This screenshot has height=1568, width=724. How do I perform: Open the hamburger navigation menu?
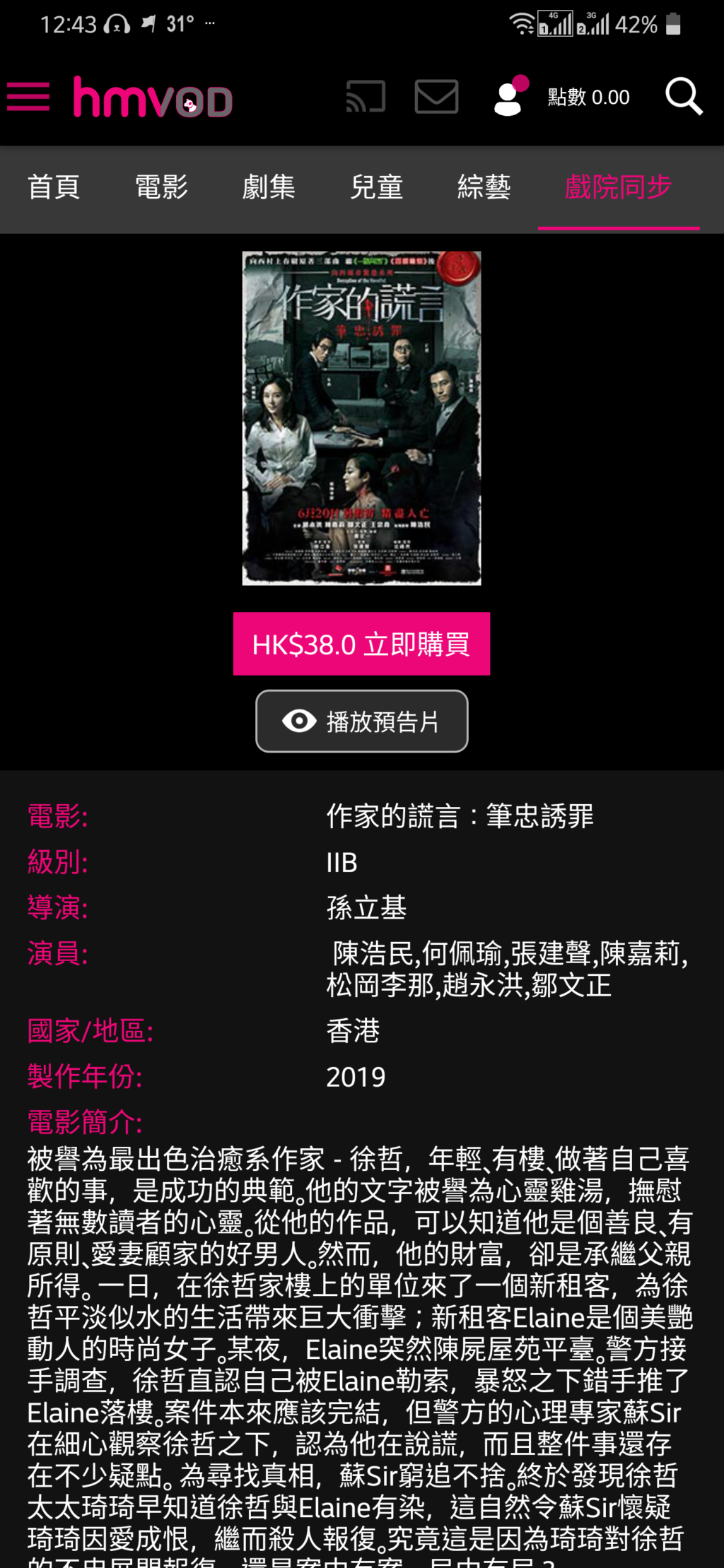click(28, 96)
